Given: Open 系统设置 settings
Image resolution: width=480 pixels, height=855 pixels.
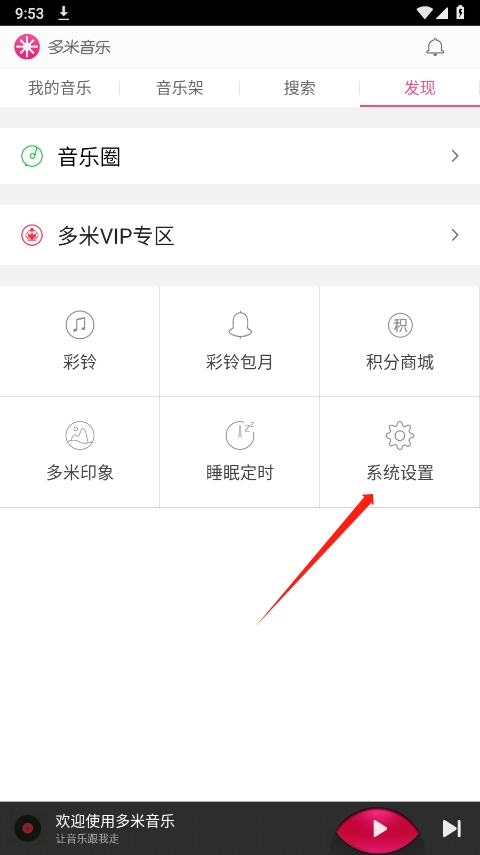Looking at the screenshot, I should (400, 452).
